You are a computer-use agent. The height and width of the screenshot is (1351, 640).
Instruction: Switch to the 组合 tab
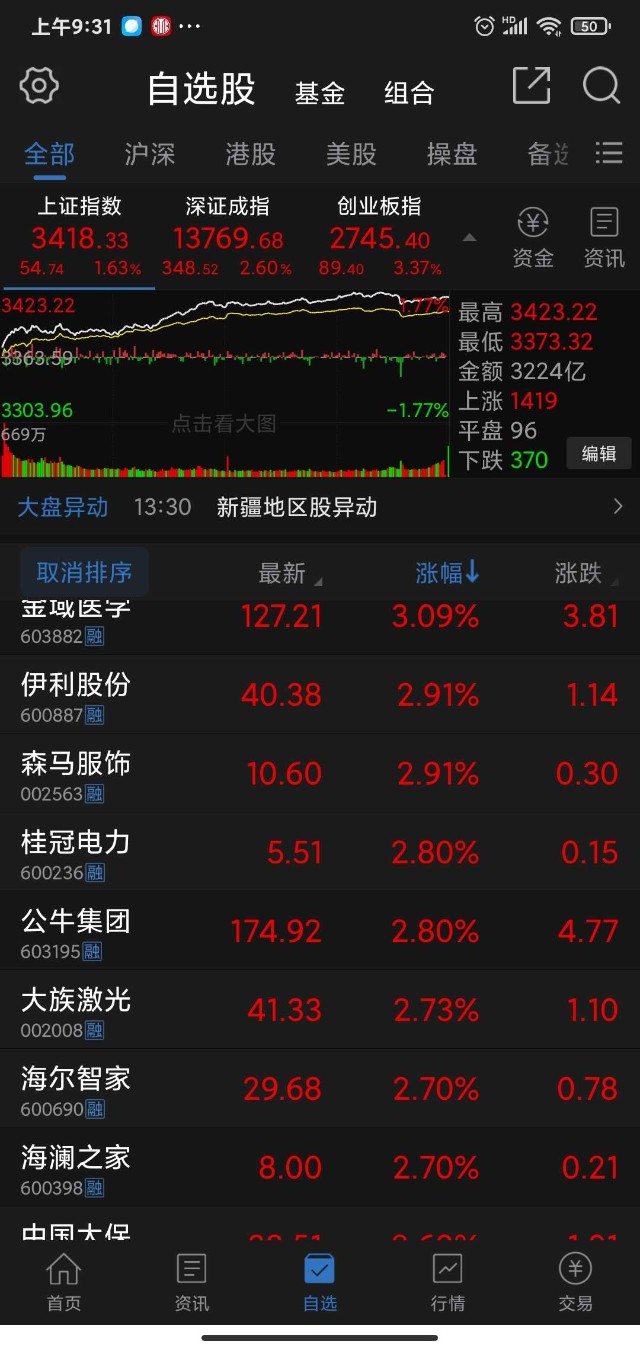point(409,93)
